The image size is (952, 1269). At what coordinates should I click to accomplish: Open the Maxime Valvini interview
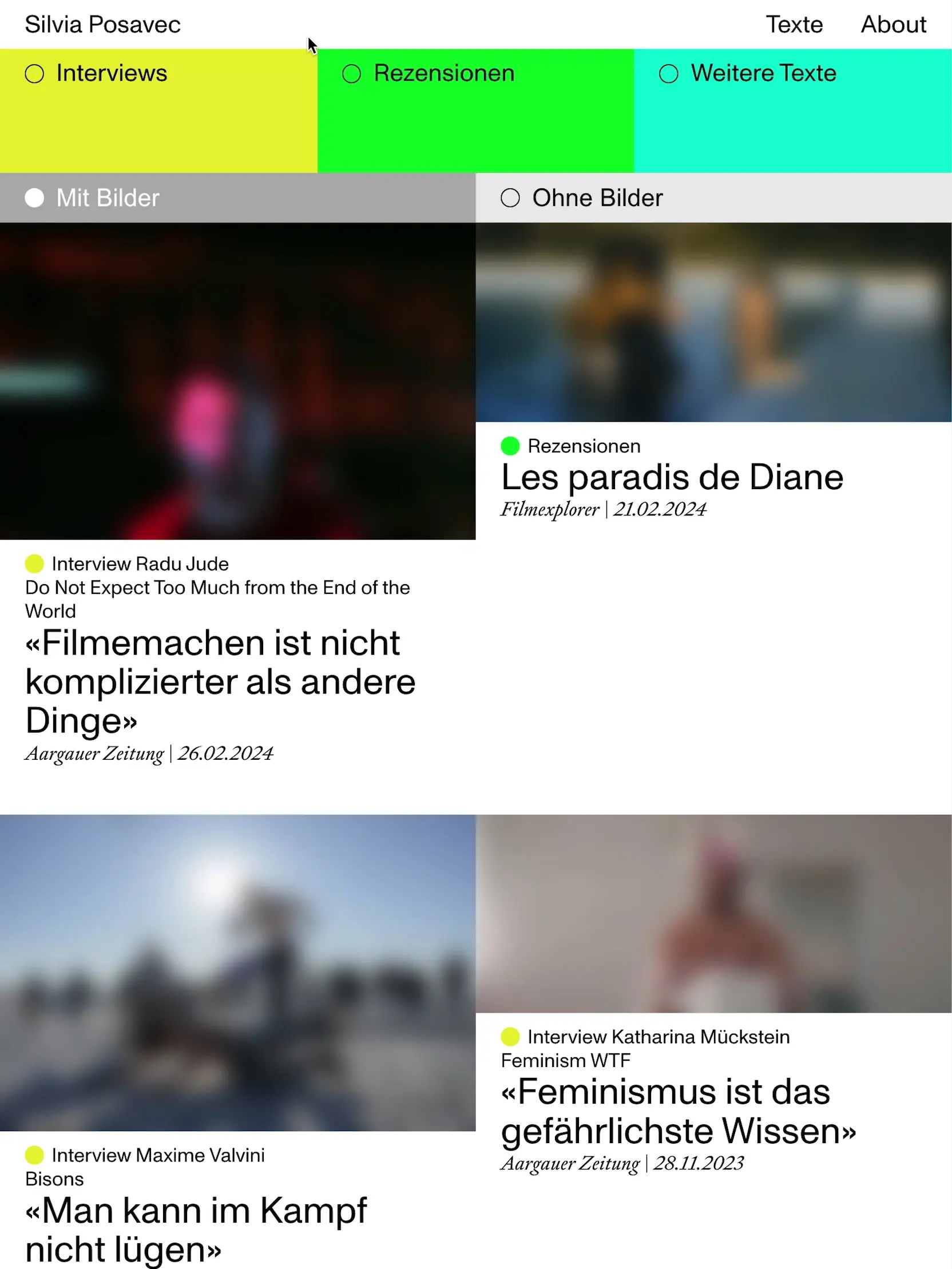click(x=196, y=1229)
